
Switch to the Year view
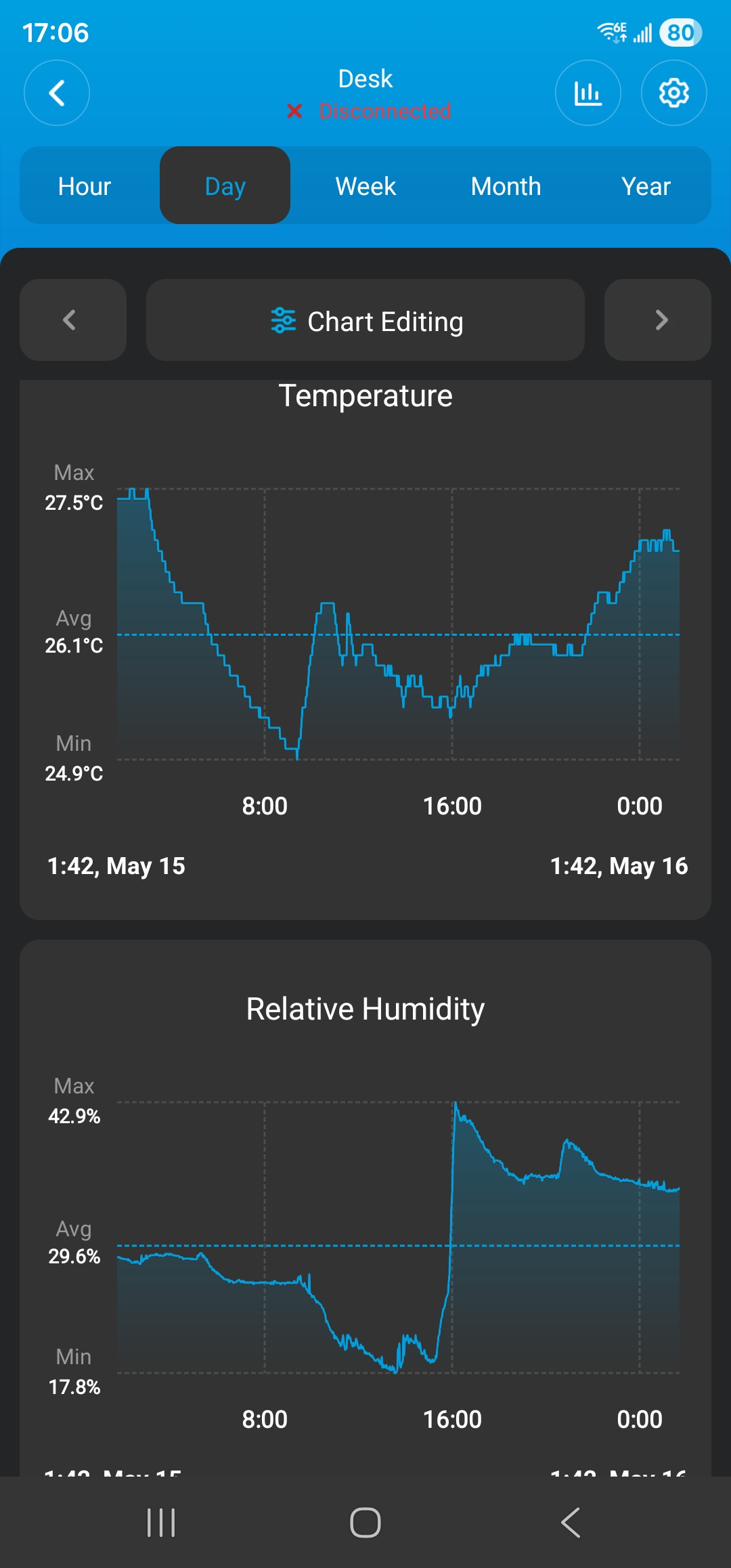646,186
